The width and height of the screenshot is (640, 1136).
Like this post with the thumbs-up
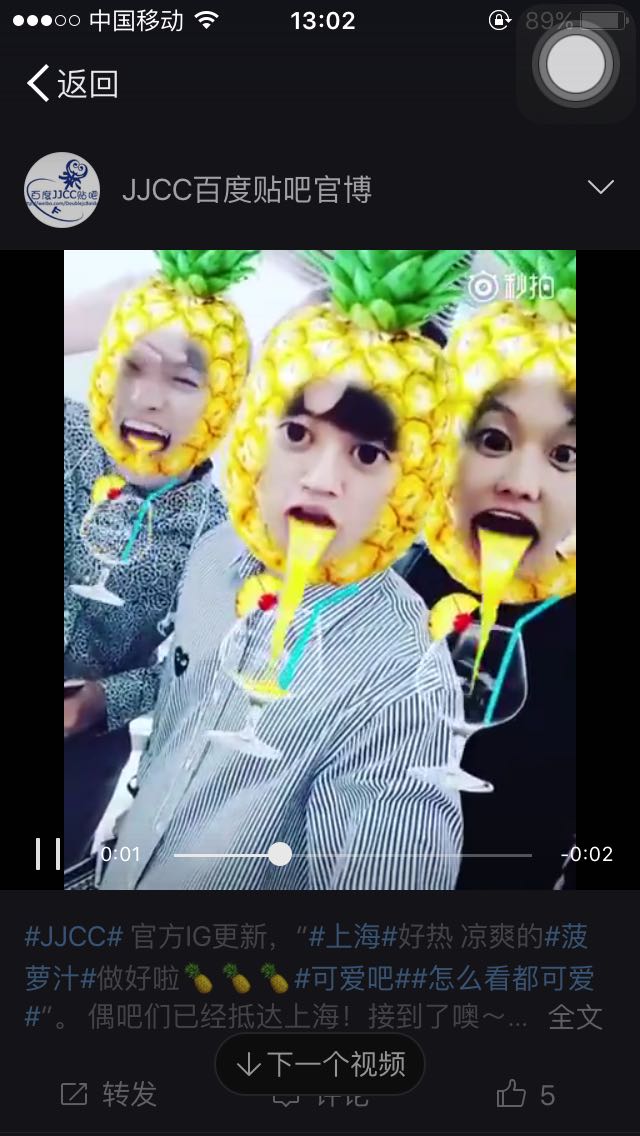(x=526, y=1094)
